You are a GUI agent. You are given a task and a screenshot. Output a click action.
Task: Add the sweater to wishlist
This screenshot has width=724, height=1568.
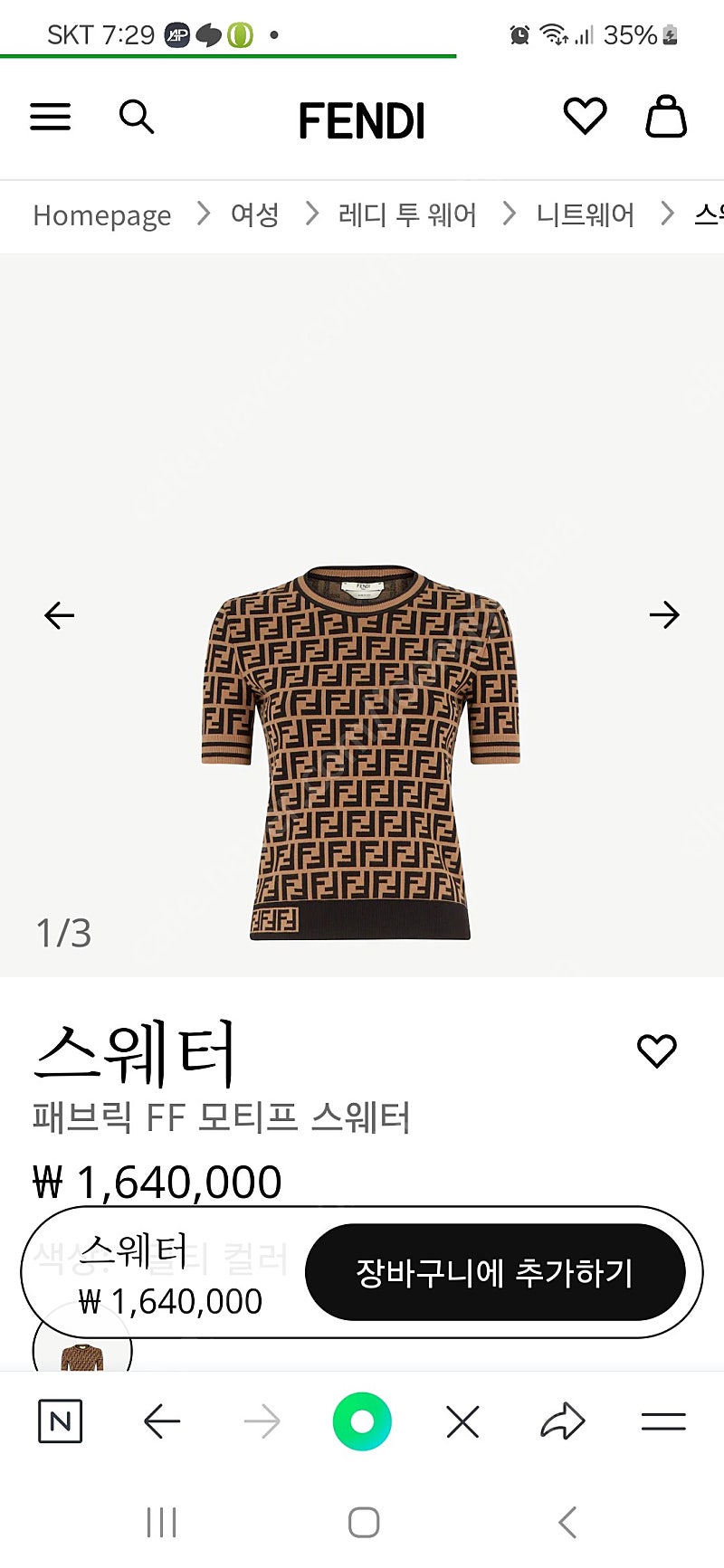(657, 1050)
